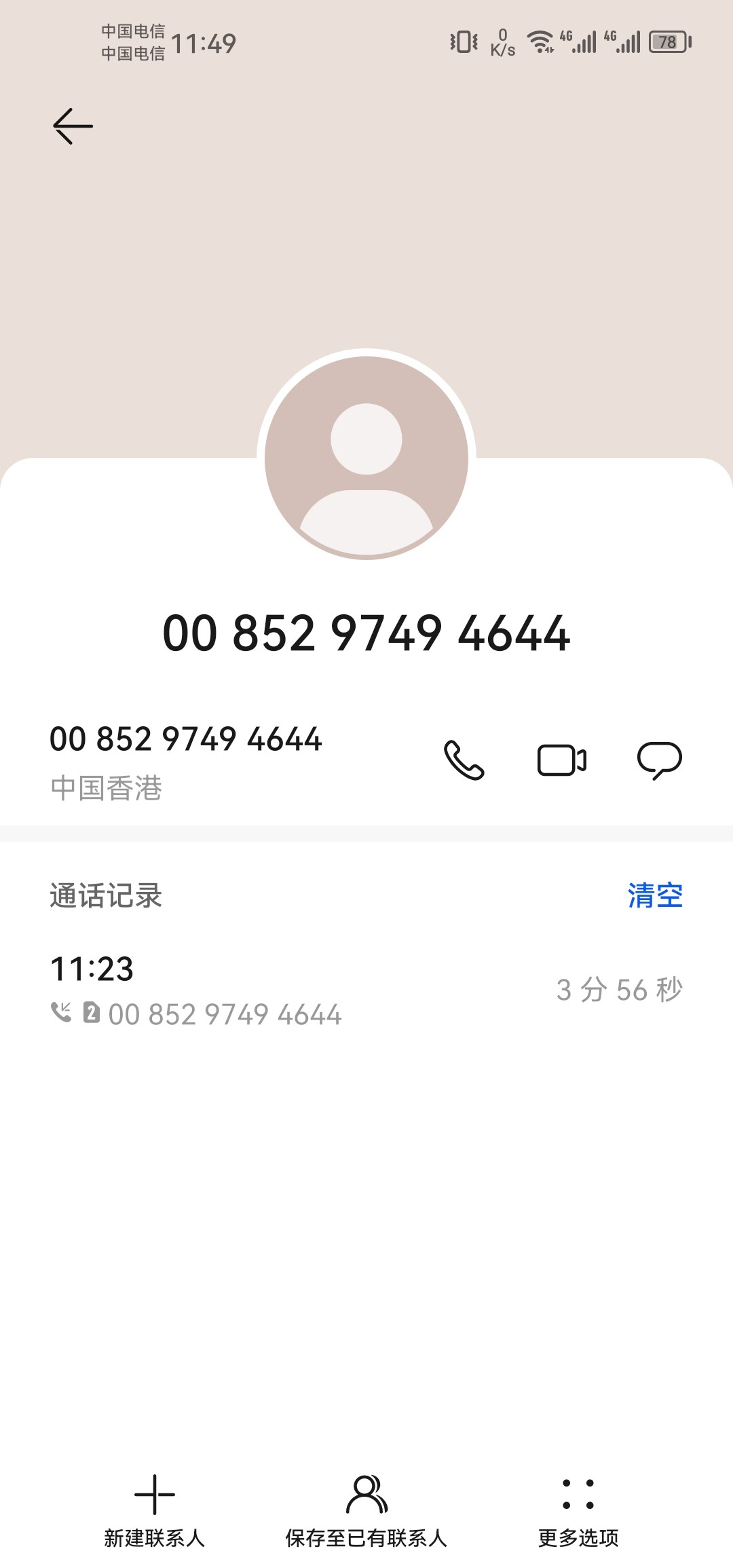This screenshot has height=1568, width=733.
Task: Start a video call to this number
Action: pyautogui.click(x=562, y=760)
